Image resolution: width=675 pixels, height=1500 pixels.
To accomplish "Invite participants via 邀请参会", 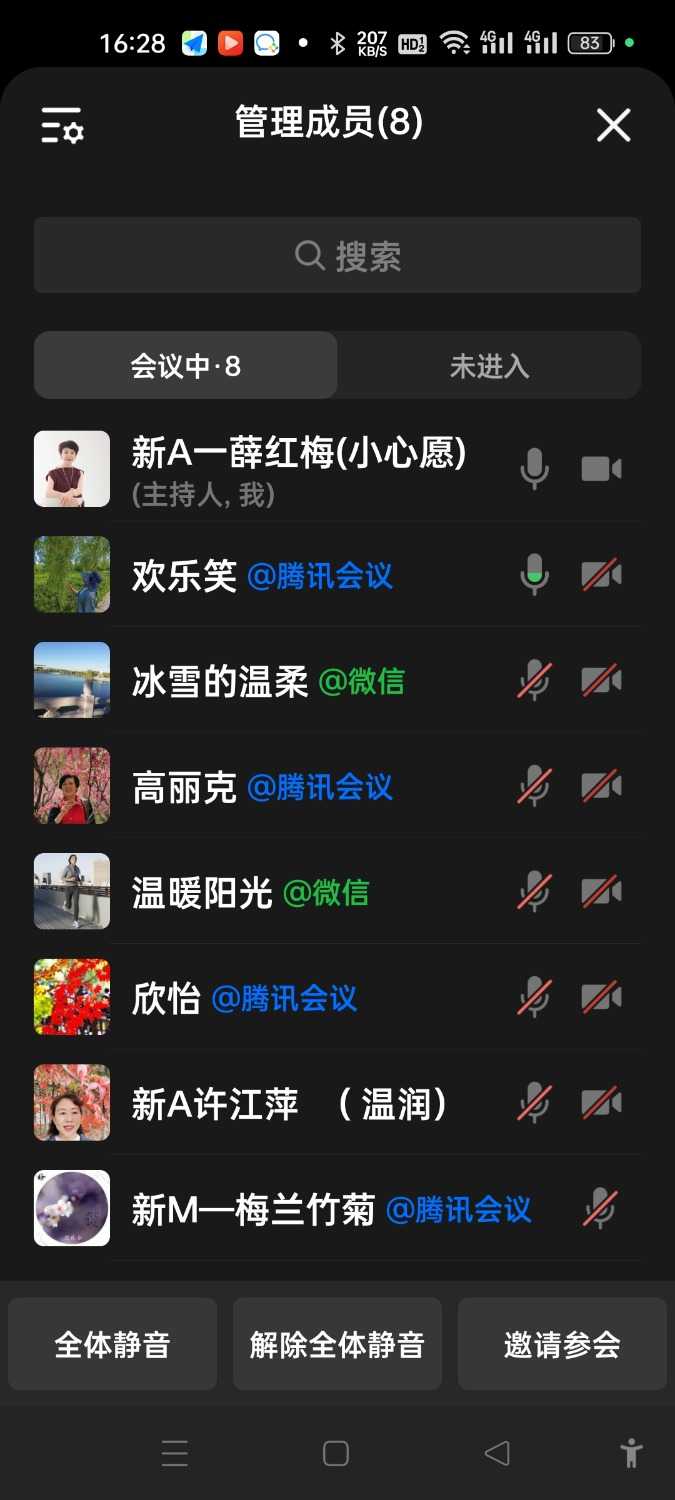I will click(562, 1344).
